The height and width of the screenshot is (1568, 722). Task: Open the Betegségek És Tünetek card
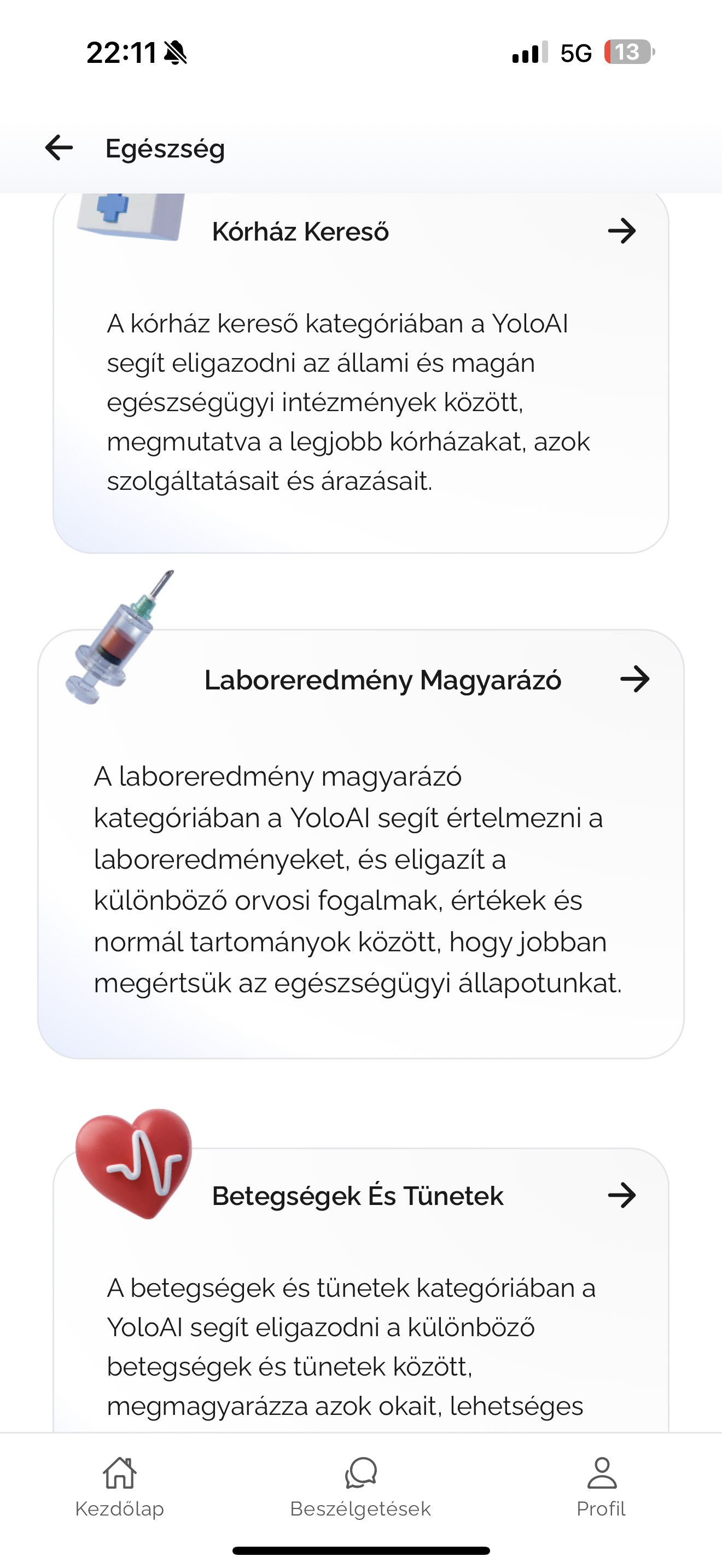tap(621, 1196)
